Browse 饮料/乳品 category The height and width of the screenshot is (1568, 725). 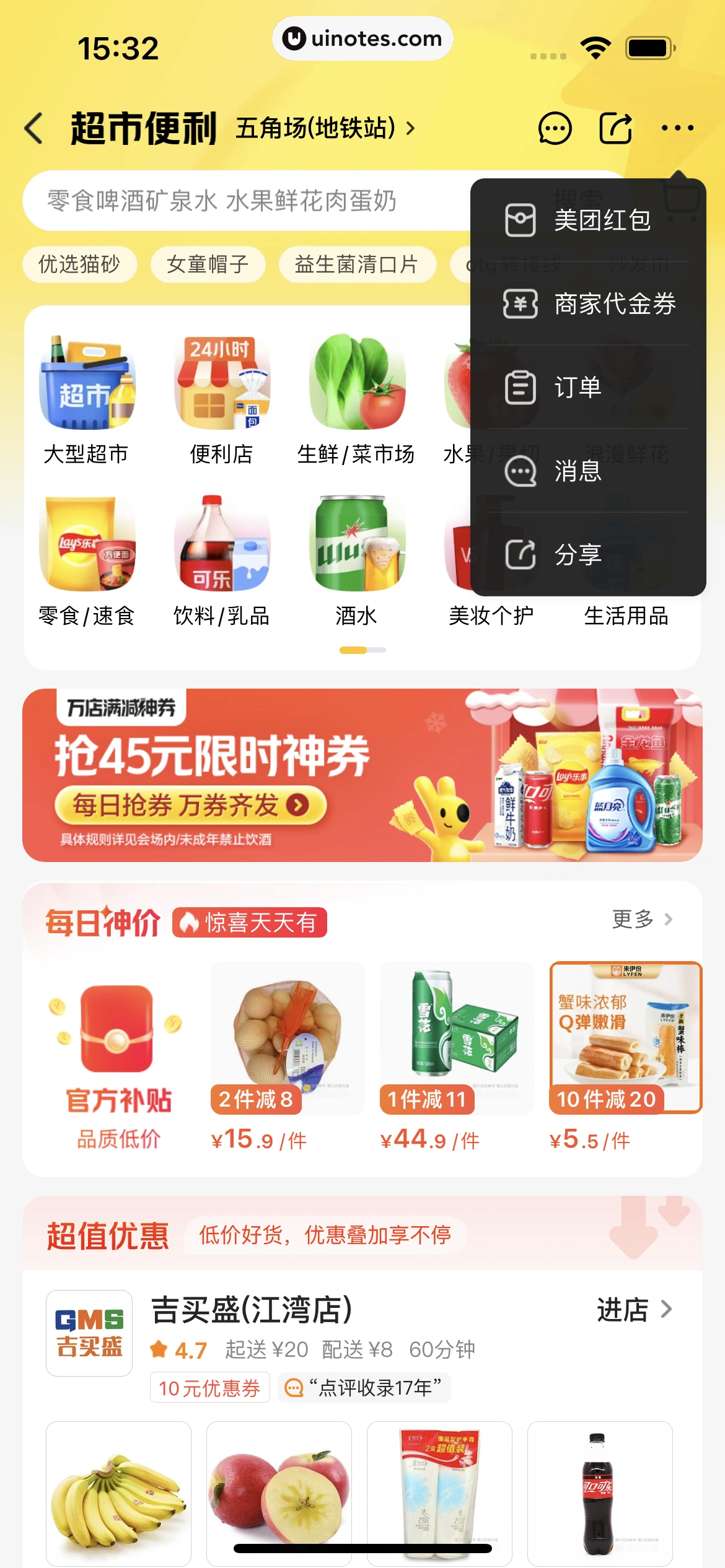click(x=221, y=560)
